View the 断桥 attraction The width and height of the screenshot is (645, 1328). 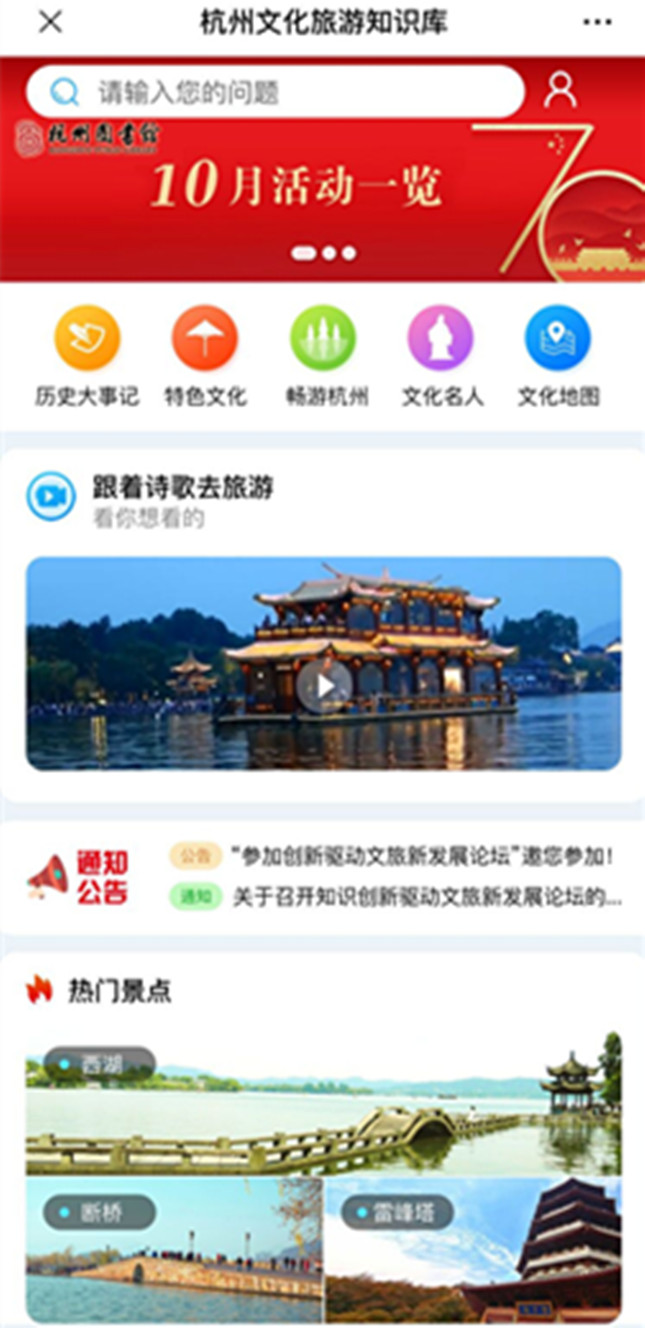click(174, 1250)
